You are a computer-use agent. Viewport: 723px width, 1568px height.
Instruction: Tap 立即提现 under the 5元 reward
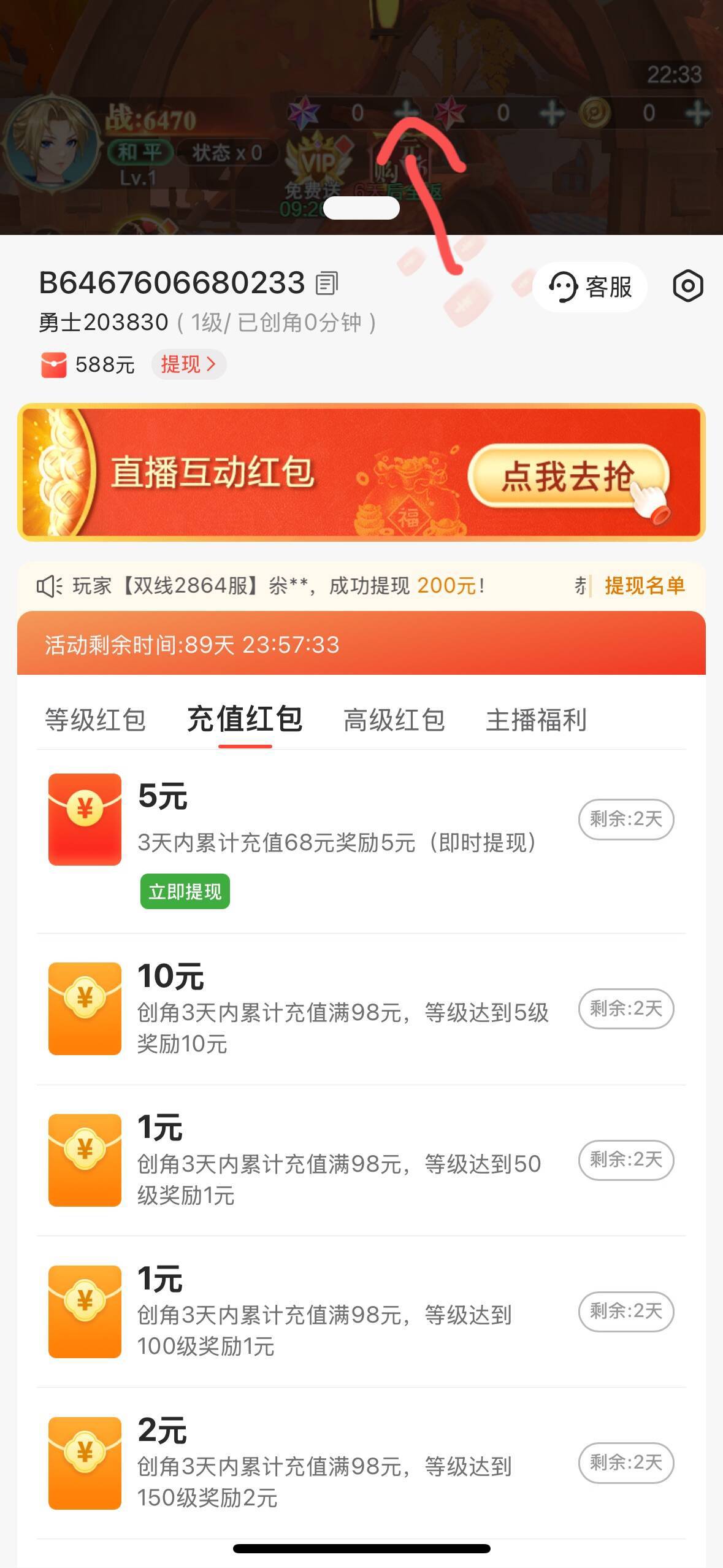185,891
